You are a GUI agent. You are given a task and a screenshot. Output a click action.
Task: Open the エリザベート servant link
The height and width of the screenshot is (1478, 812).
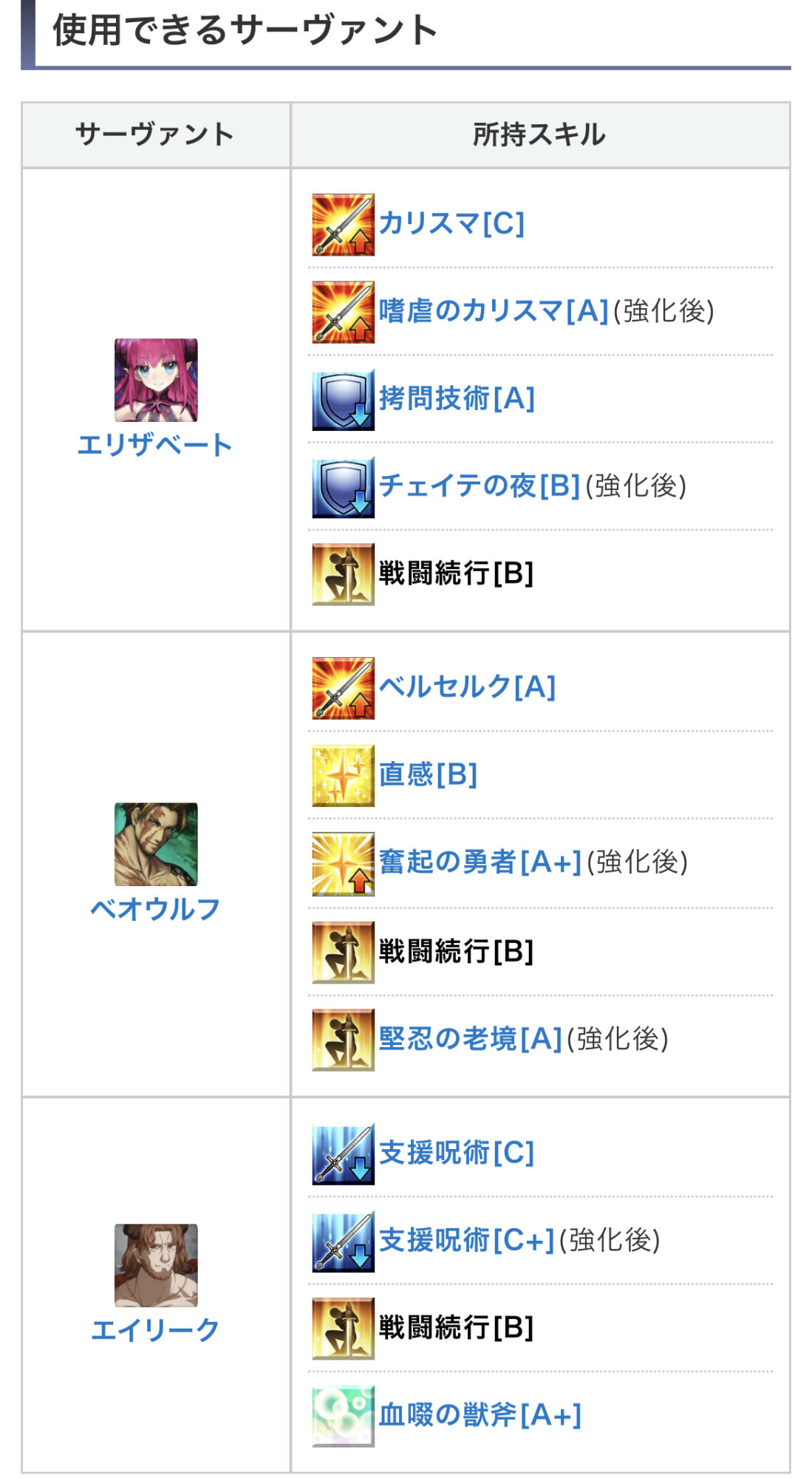click(x=155, y=445)
